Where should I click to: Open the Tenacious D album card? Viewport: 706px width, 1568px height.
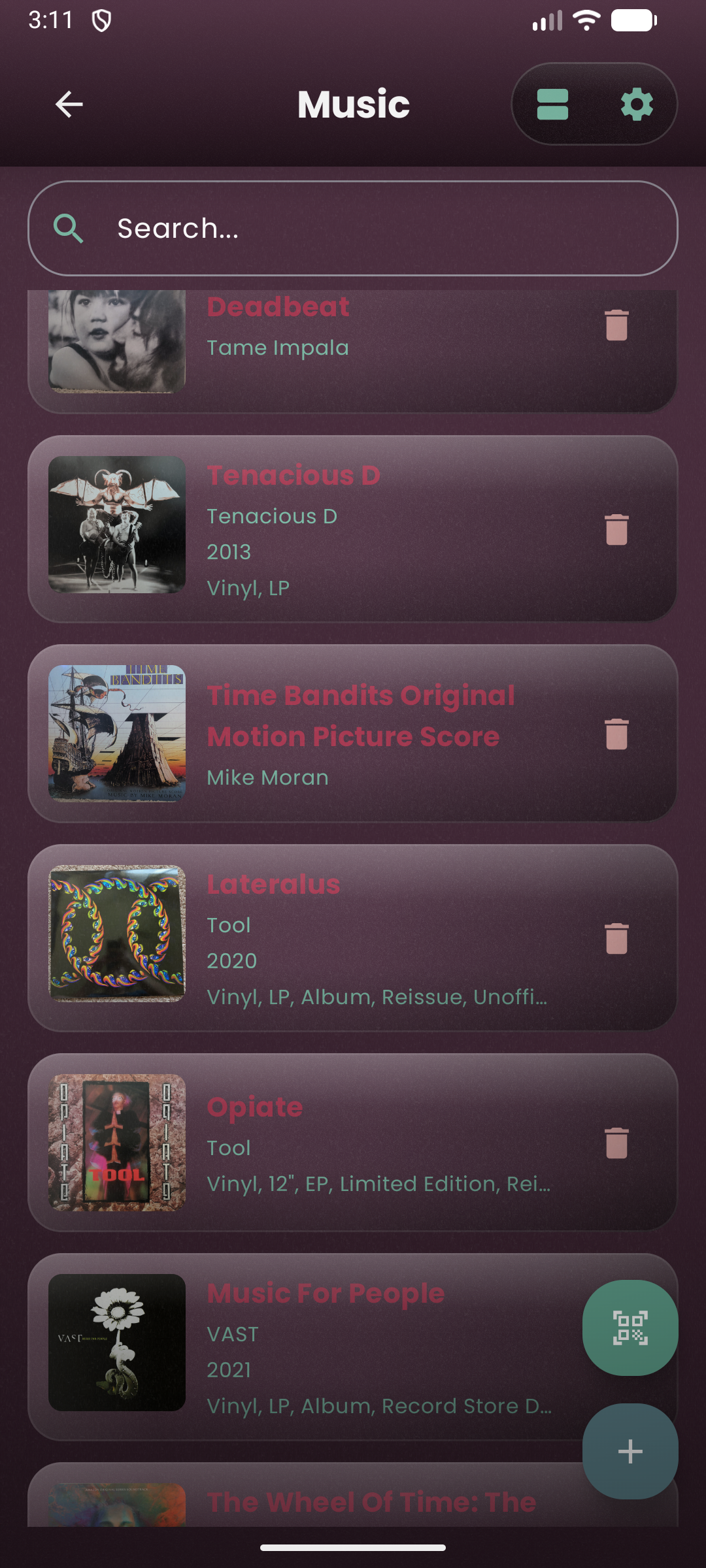(366, 529)
